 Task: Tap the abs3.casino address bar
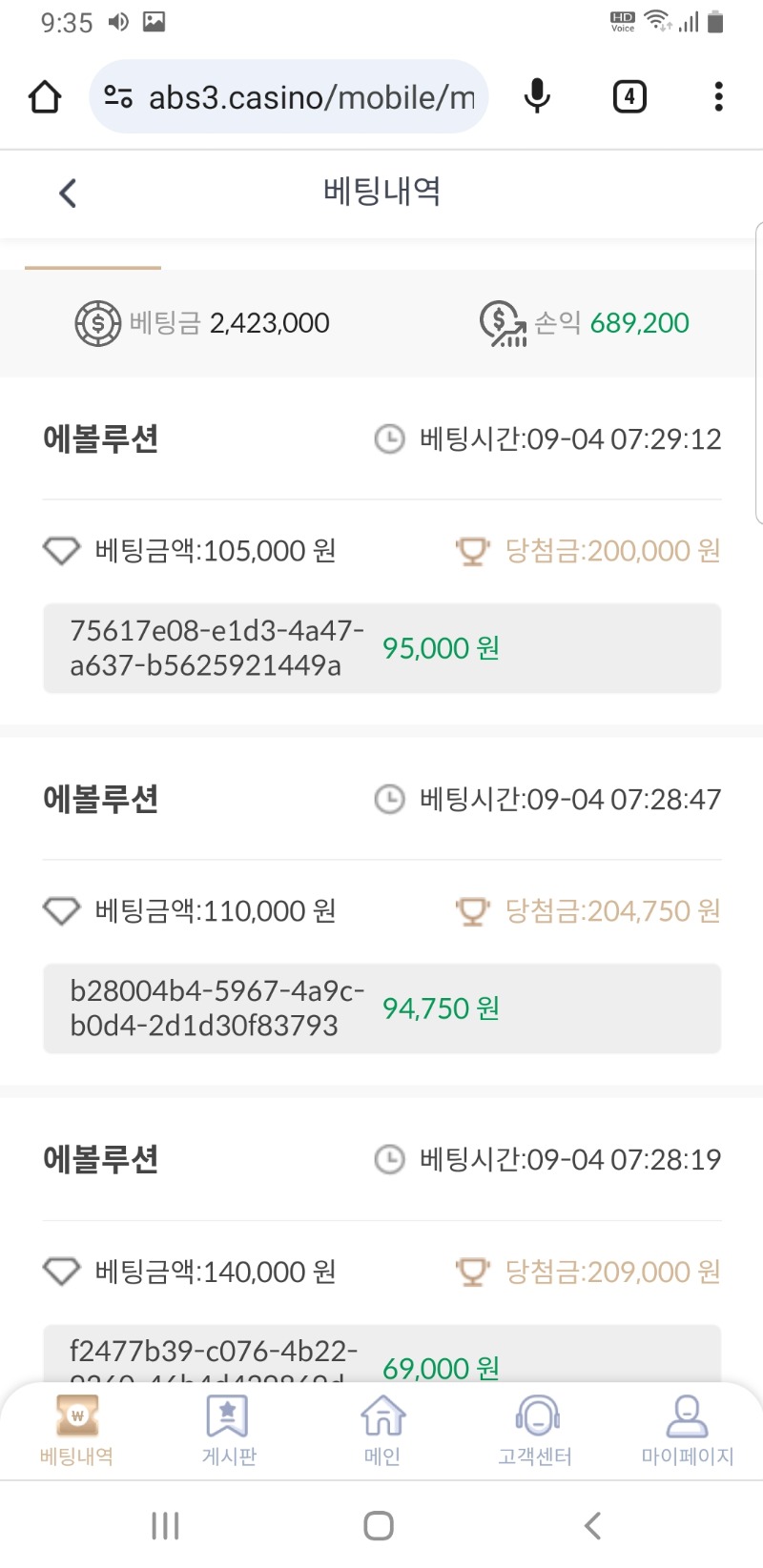(x=289, y=96)
